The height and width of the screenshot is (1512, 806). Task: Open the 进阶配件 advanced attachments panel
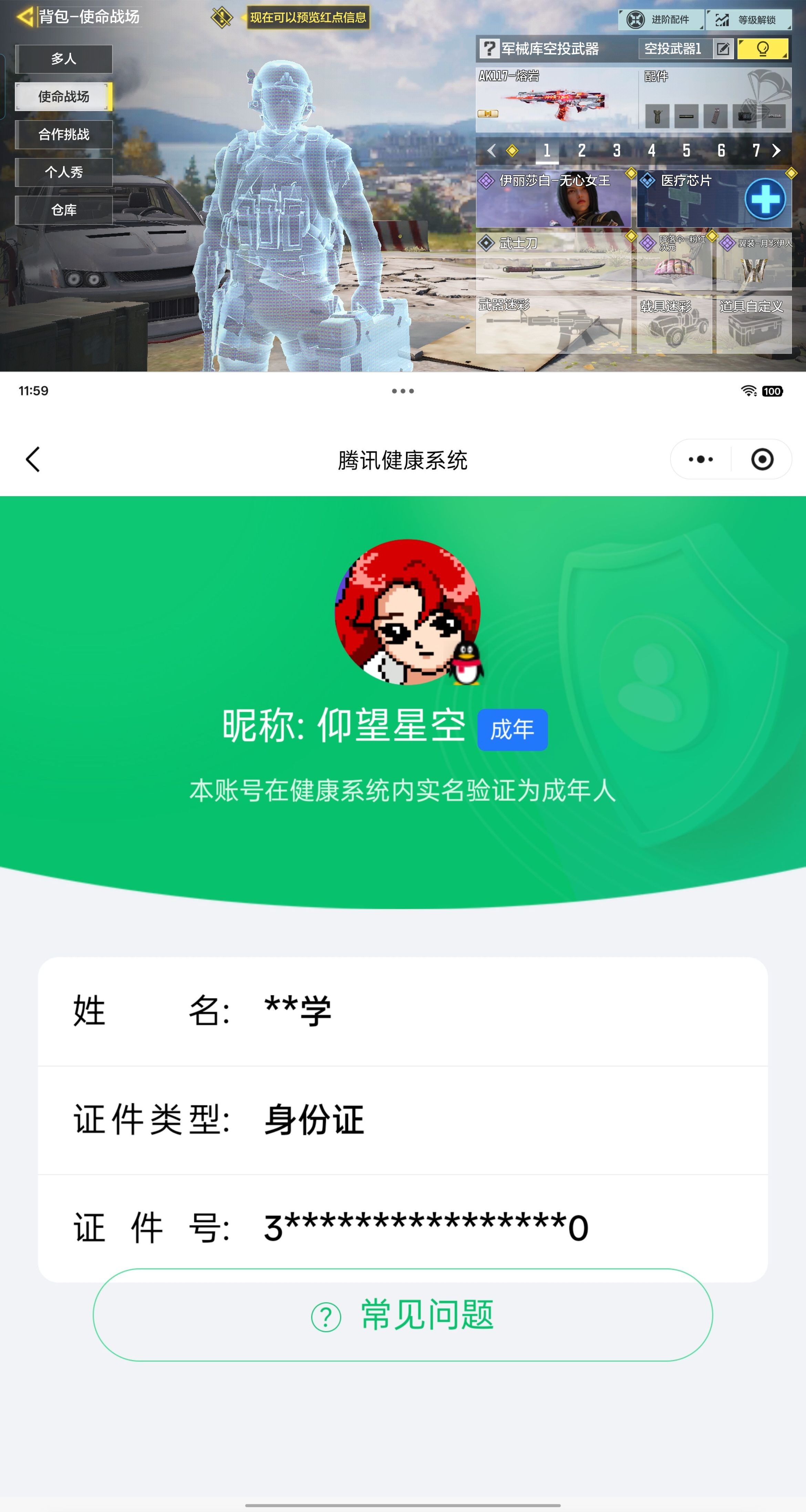point(660,19)
